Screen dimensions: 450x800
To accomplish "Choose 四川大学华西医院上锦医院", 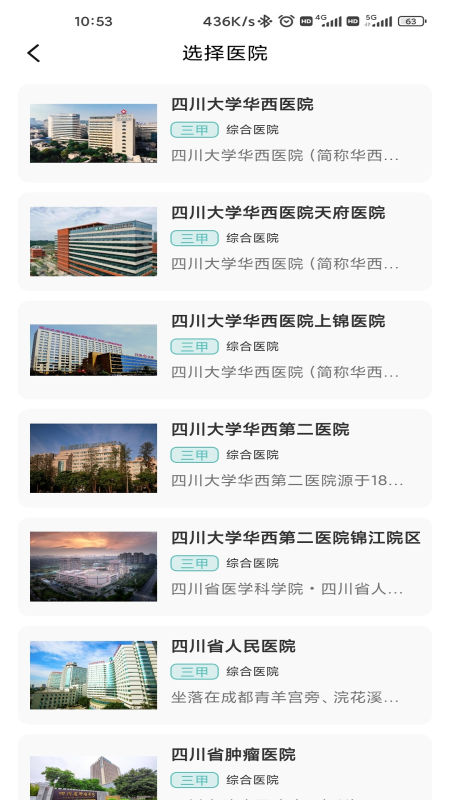I will [225, 350].
